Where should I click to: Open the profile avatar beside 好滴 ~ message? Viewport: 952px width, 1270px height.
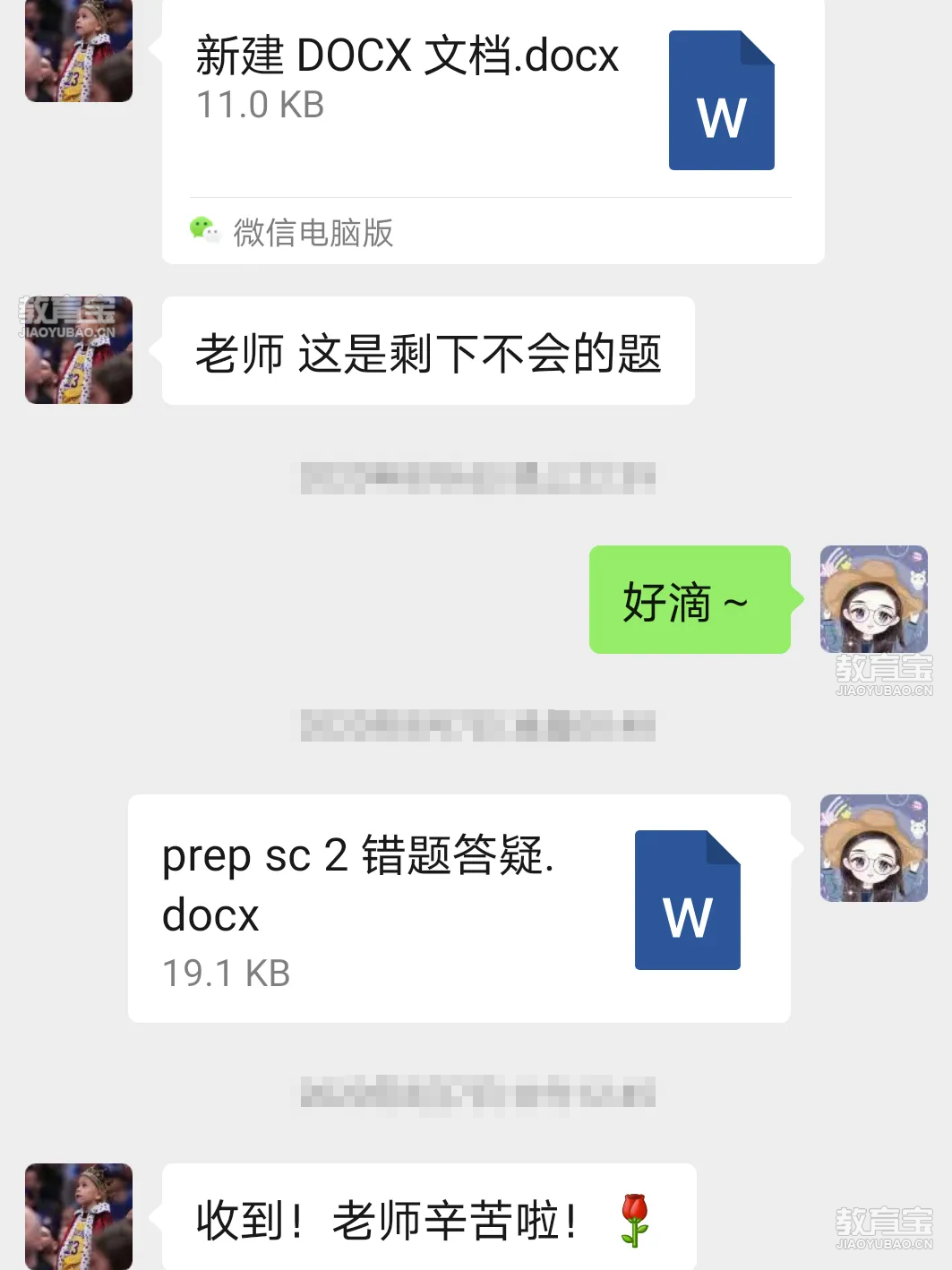873,598
